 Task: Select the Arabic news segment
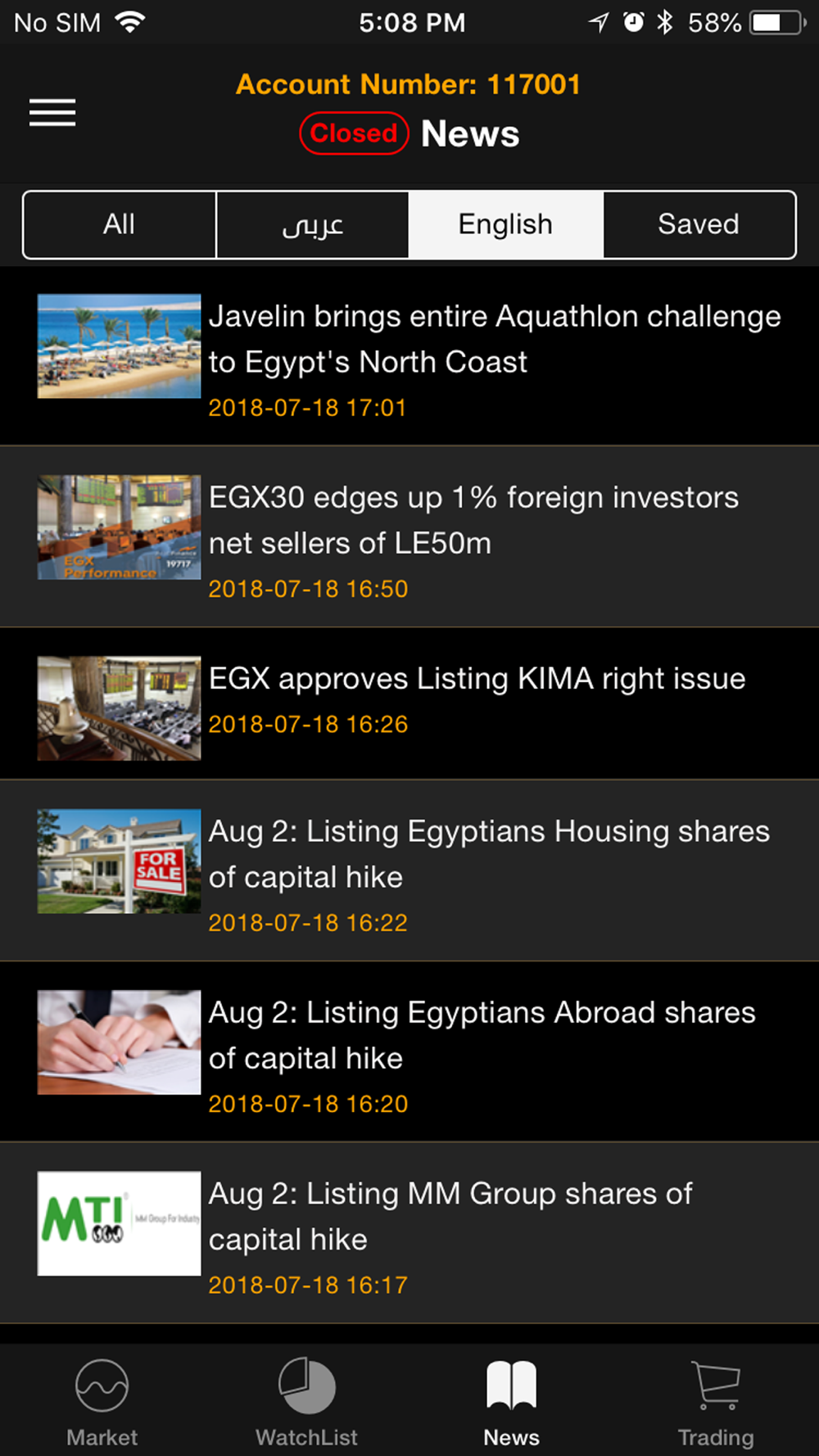312,224
